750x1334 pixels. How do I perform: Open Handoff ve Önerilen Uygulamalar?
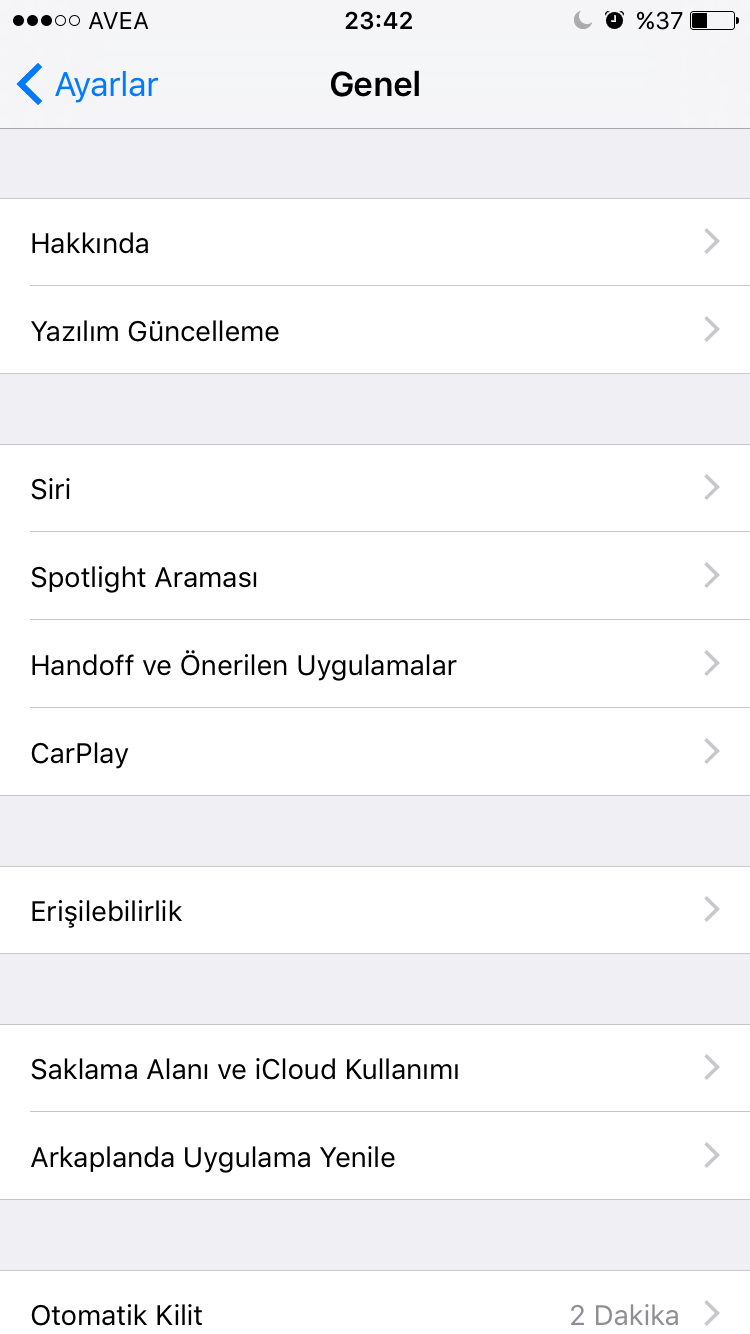pyautogui.click(x=375, y=665)
